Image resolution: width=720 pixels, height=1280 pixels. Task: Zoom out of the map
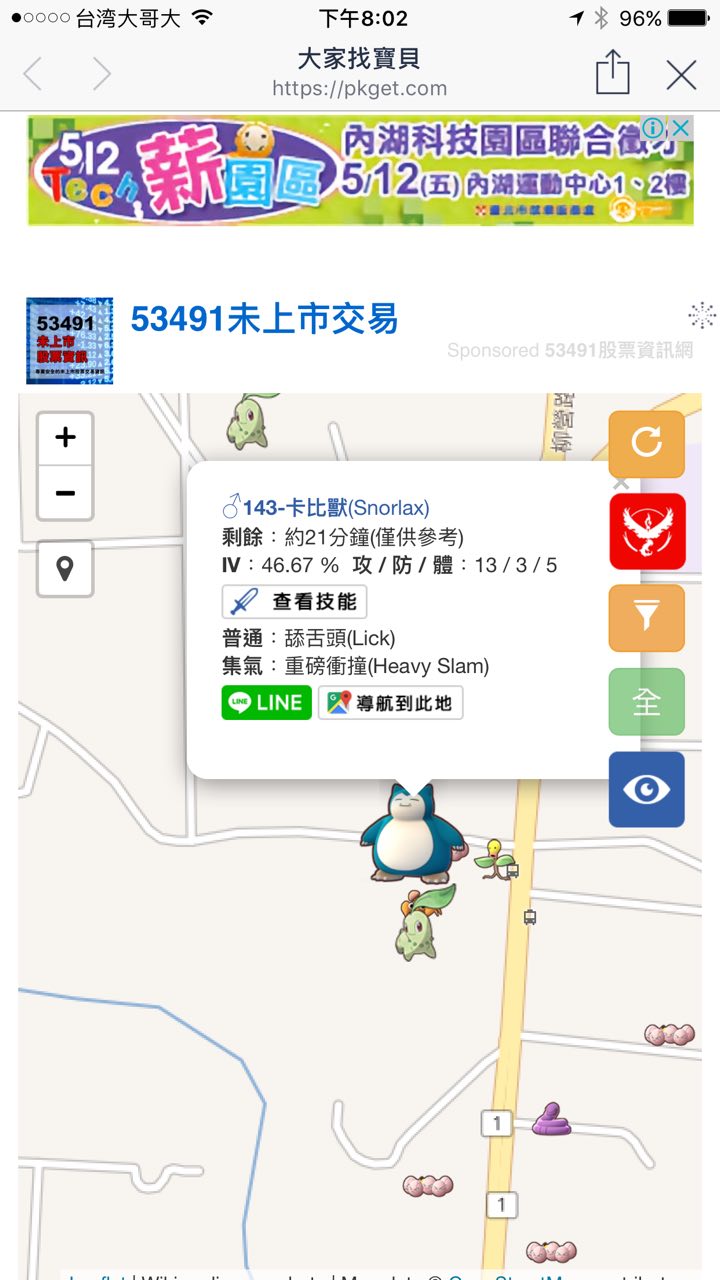point(65,493)
